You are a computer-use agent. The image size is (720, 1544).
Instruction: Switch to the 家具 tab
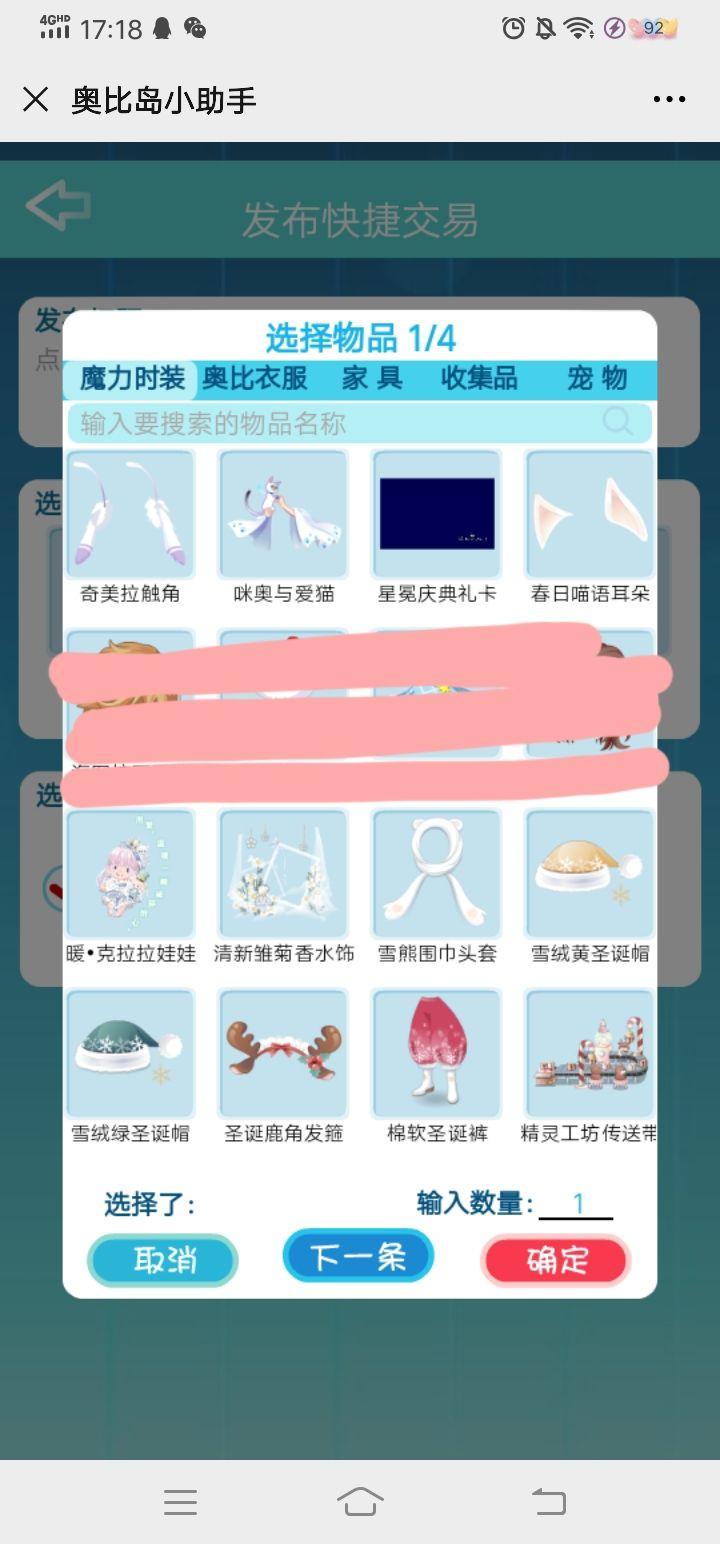click(x=372, y=378)
